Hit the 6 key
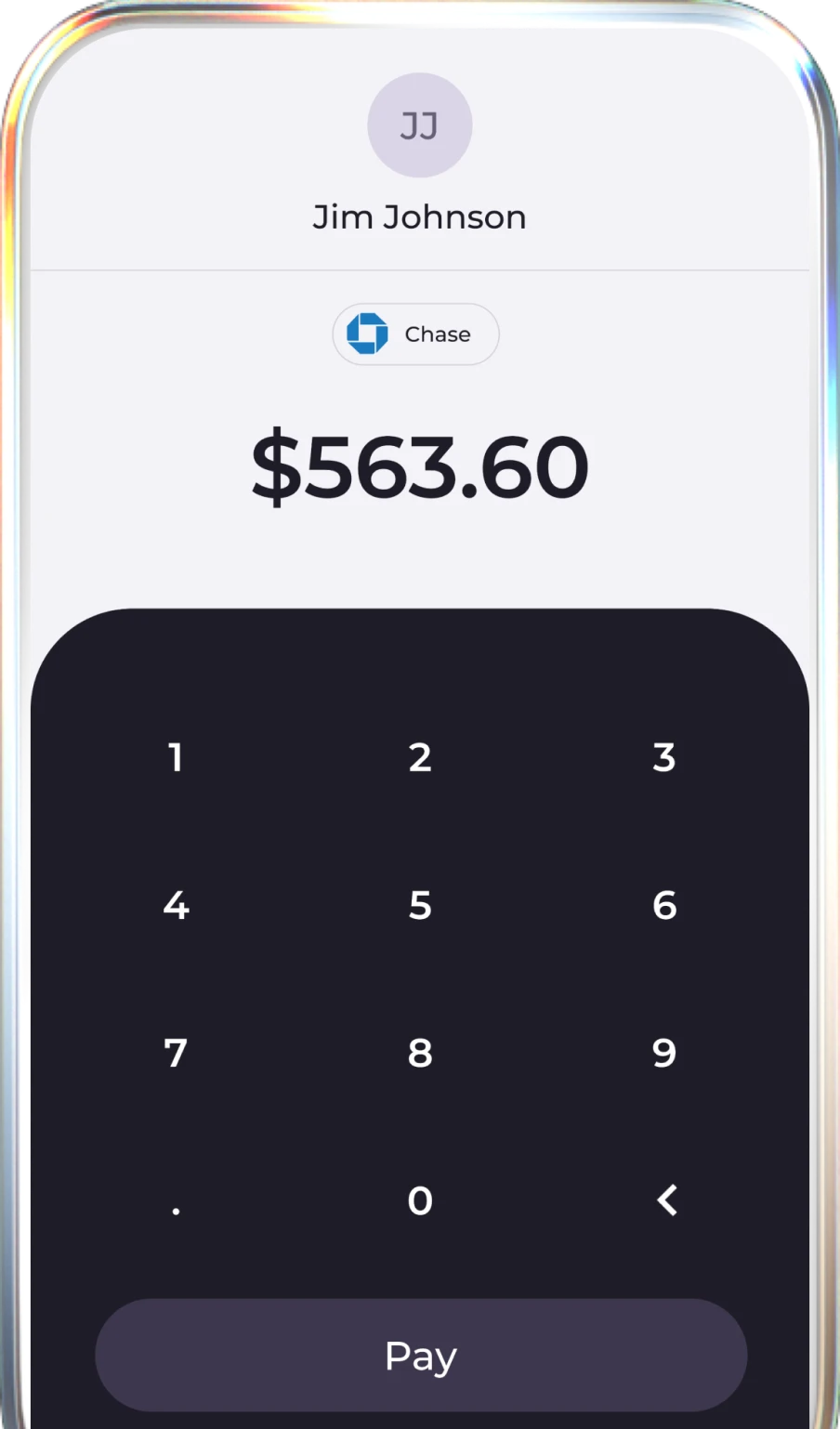Image resolution: width=840 pixels, height=1429 pixels. tap(663, 905)
